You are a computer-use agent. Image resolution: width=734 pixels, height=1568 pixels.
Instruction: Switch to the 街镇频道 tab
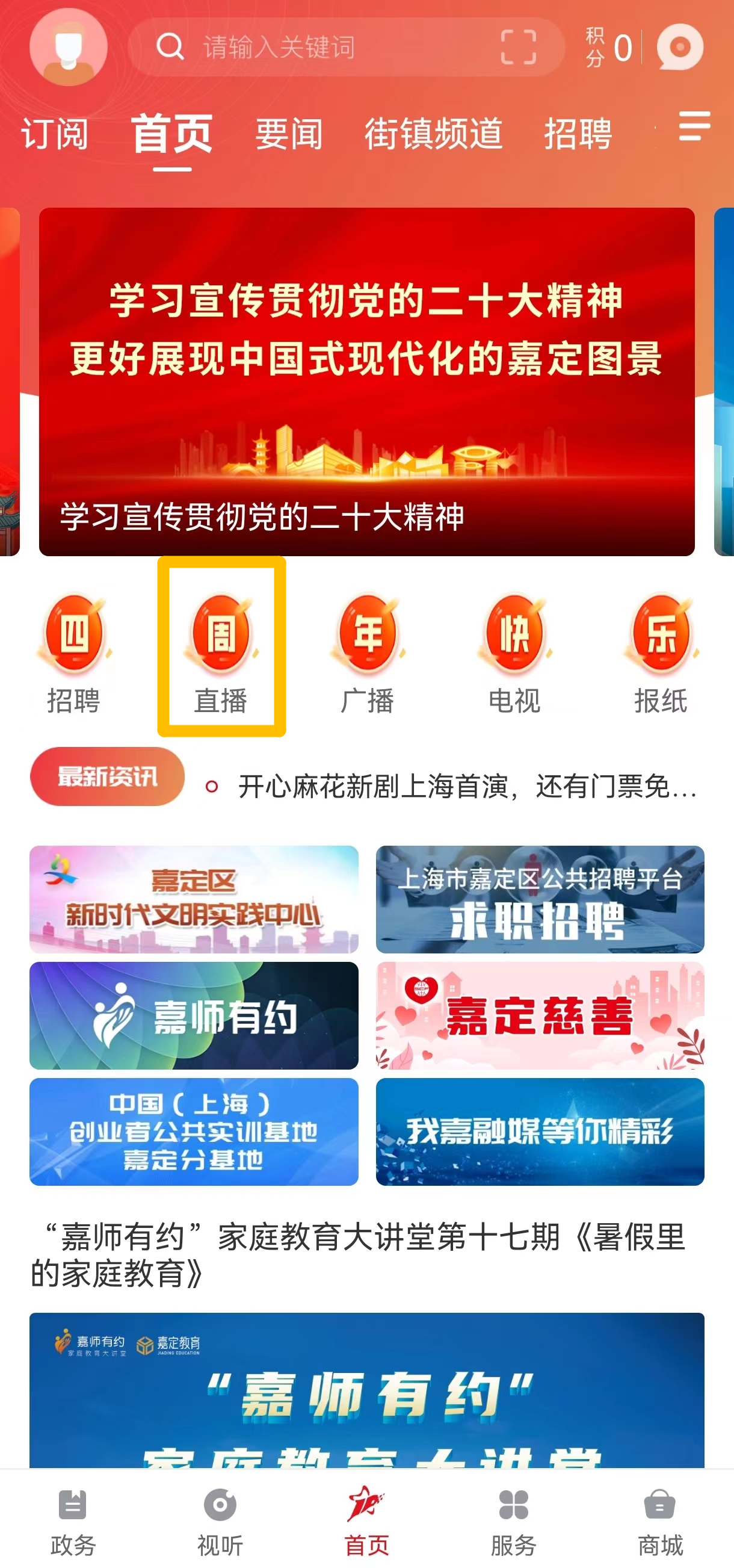pos(433,134)
